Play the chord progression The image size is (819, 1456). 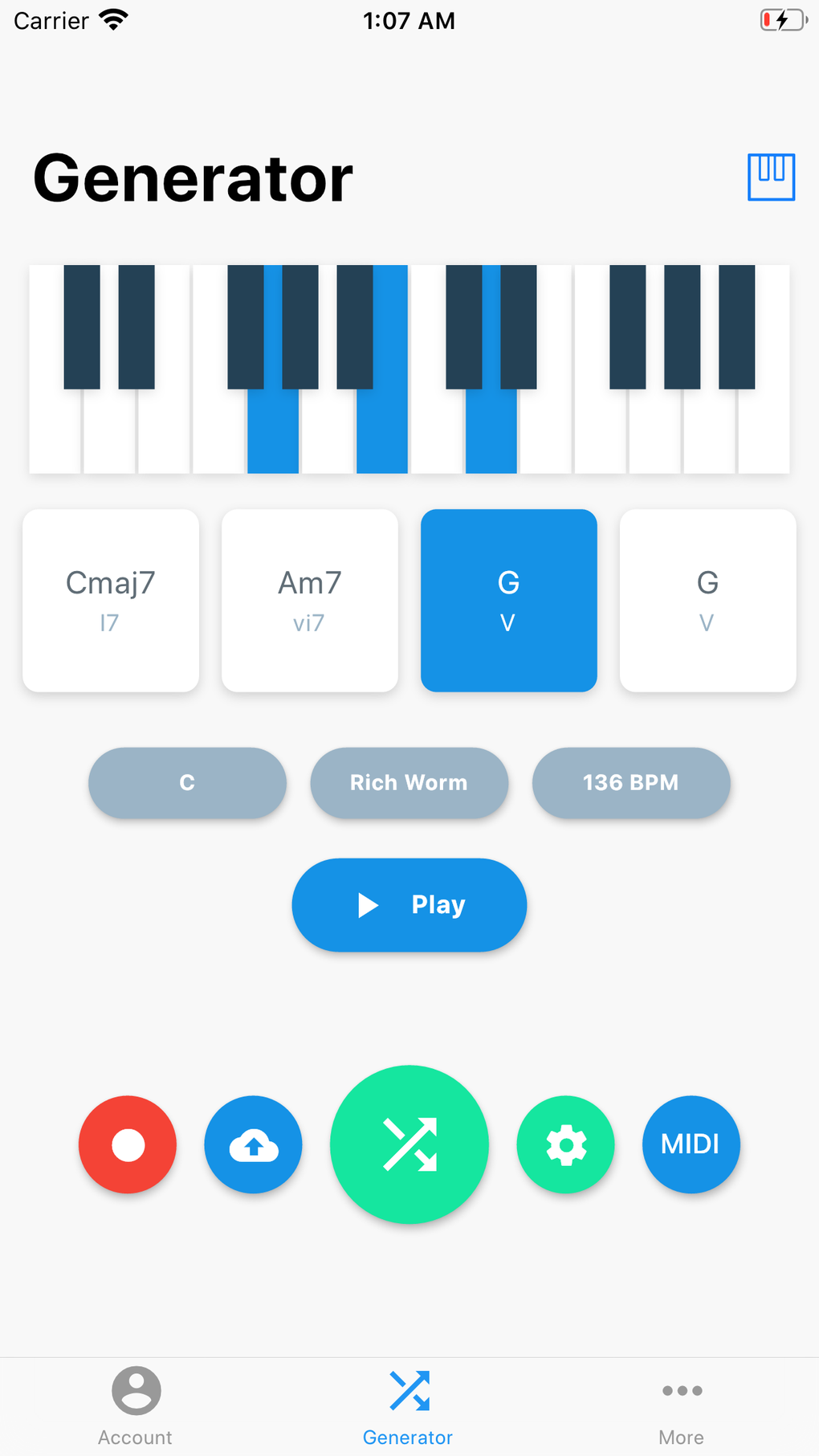[409, 905]
